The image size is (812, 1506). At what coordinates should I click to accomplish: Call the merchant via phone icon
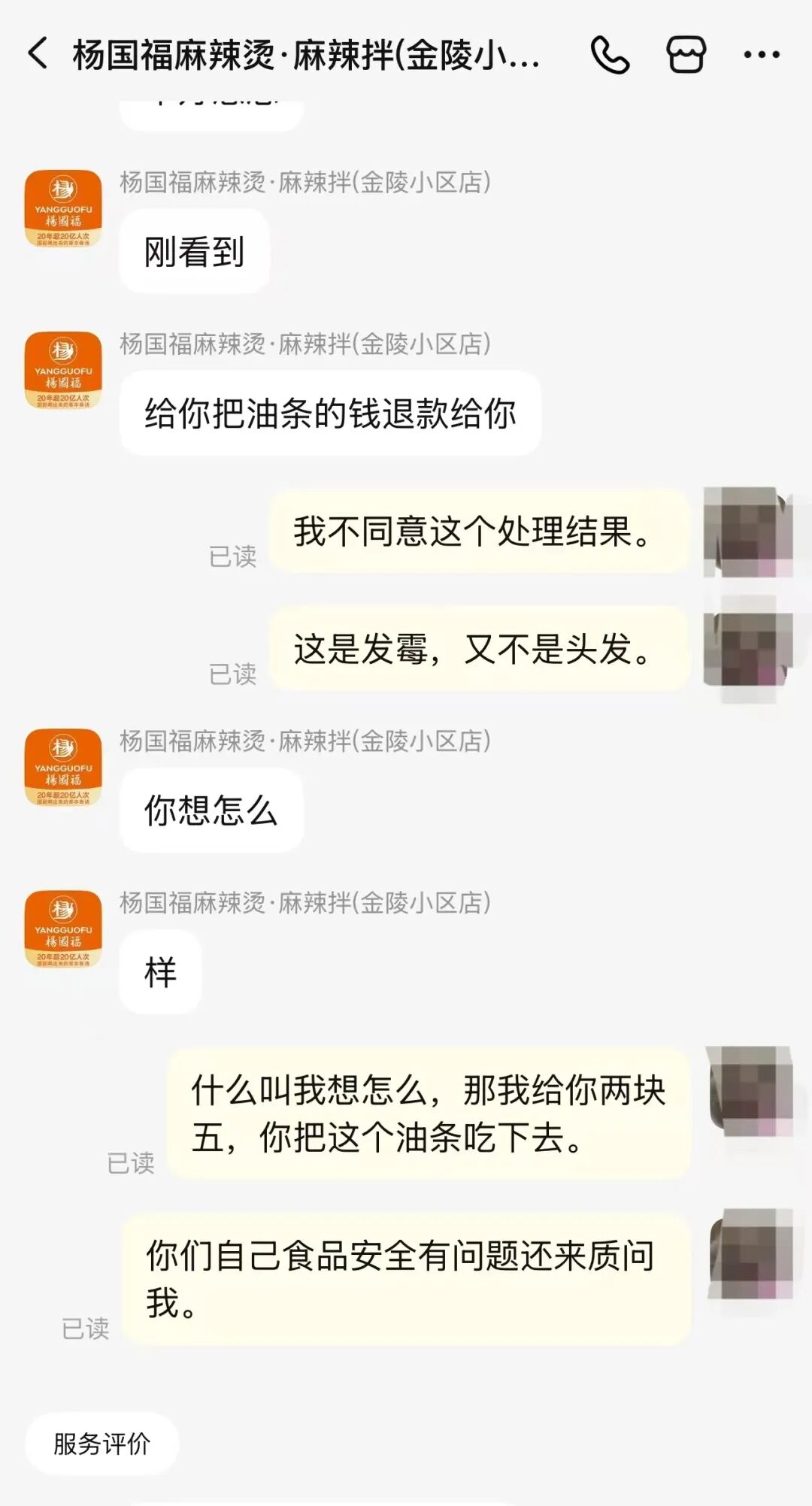tap(610, 55)
